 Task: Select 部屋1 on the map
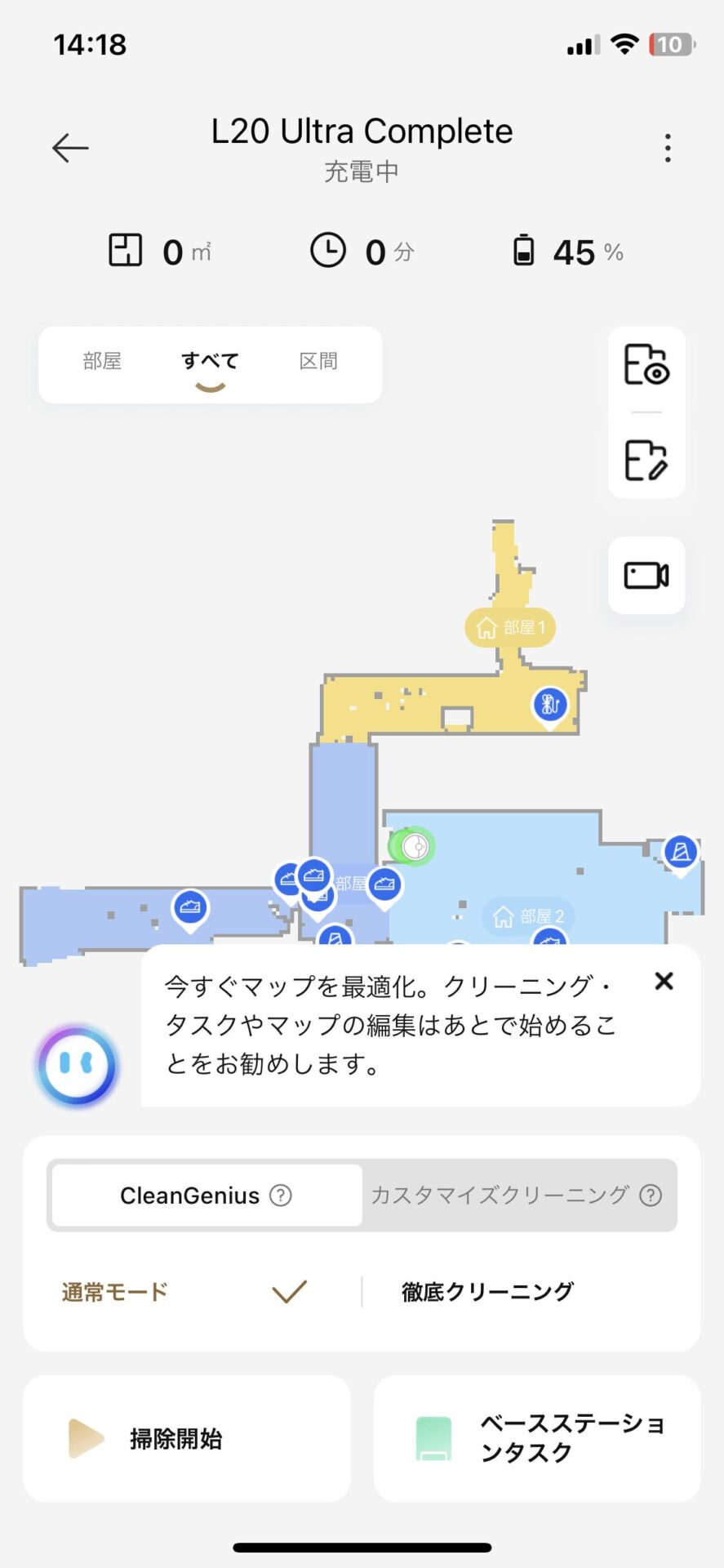(510, 627)
